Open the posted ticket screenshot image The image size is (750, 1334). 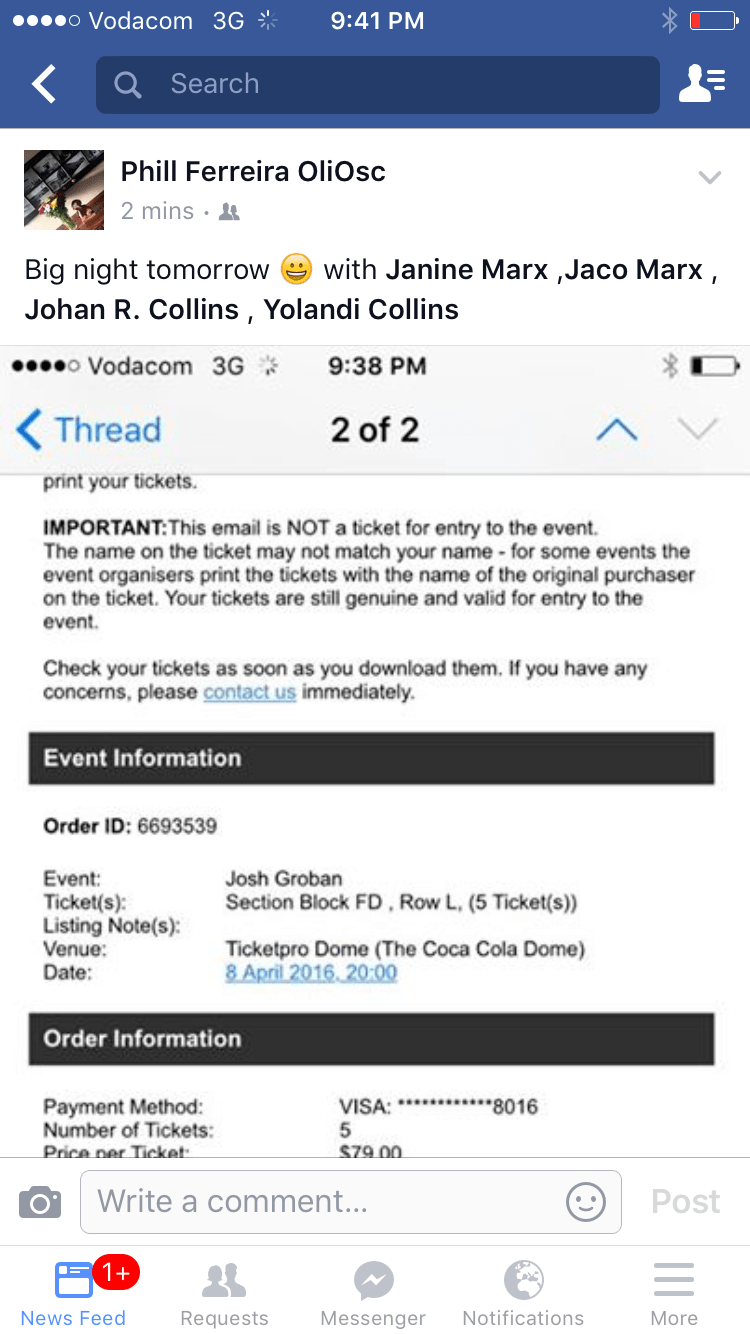375,750
